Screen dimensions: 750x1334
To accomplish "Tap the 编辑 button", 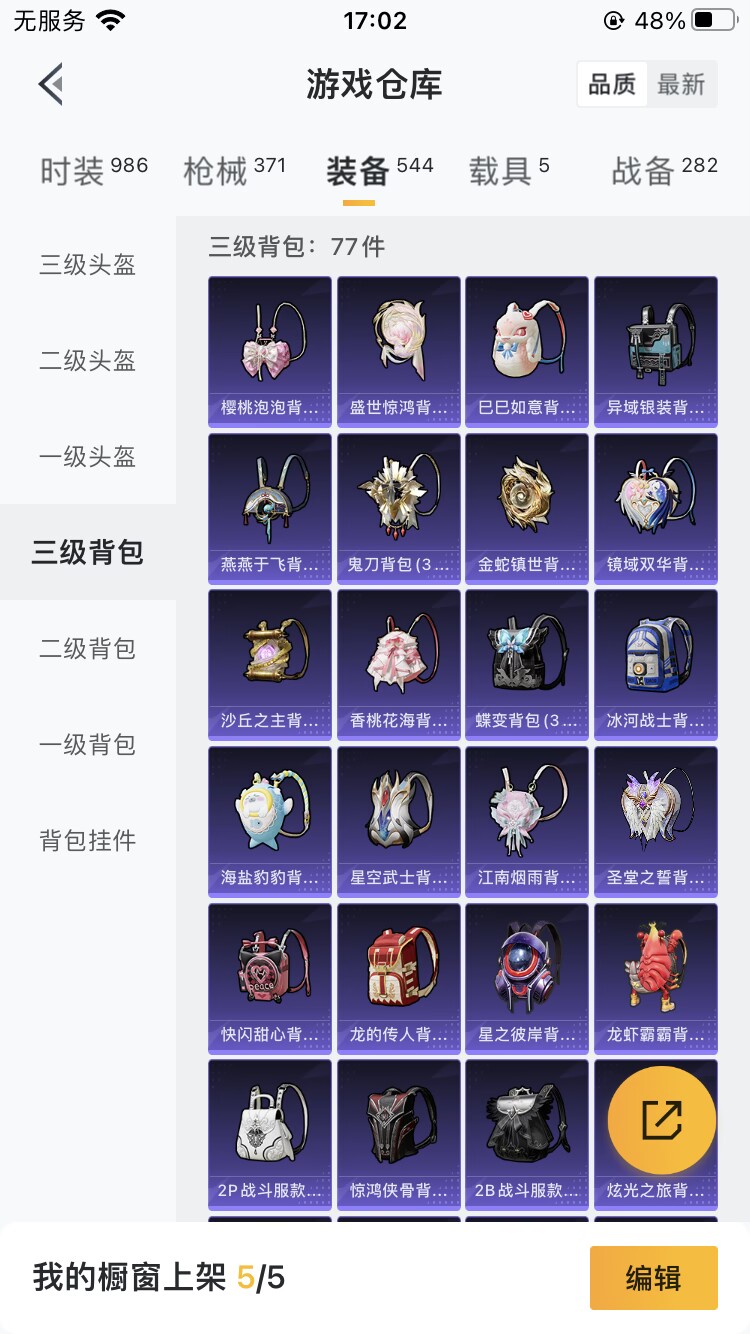I will 654,1277.
